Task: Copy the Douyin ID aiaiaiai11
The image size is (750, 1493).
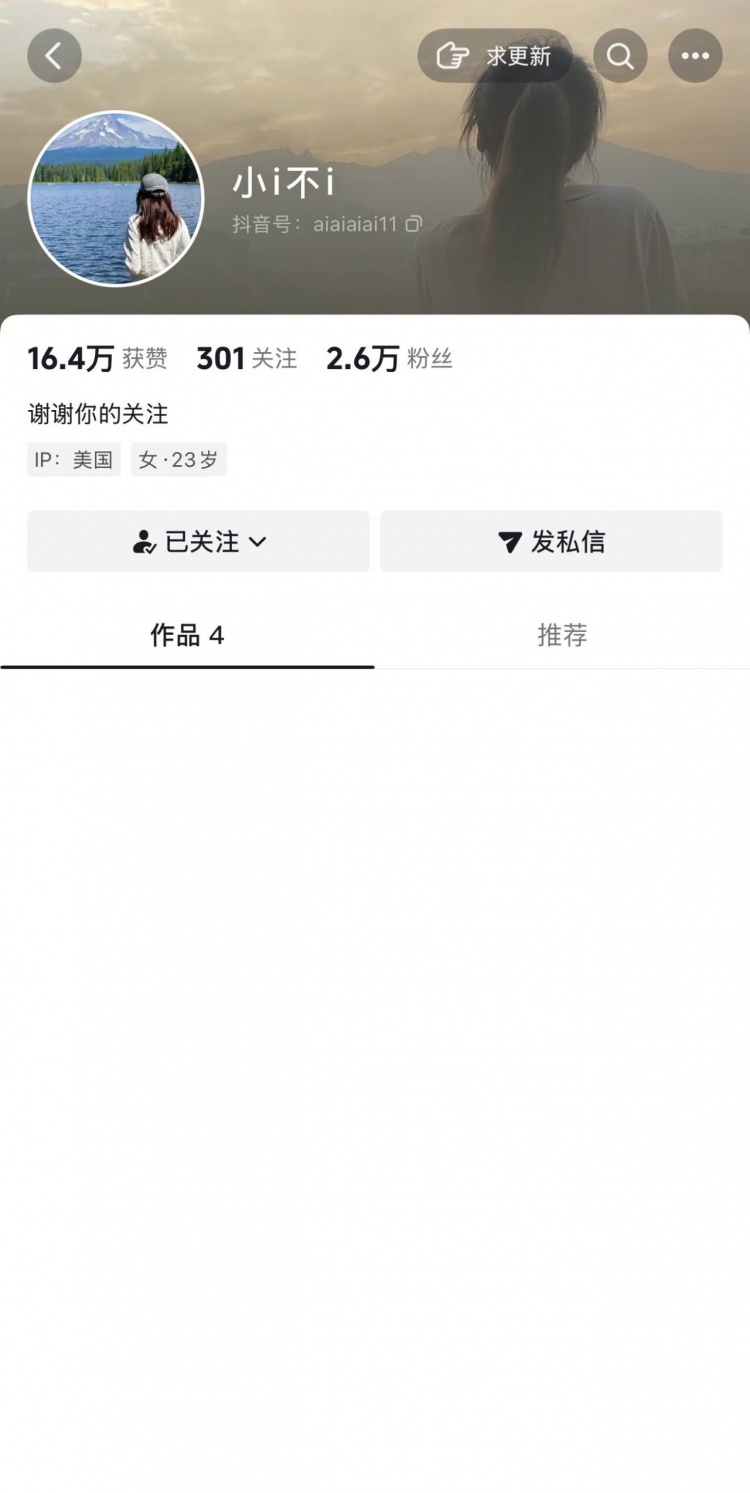Action: tap(413, 224)
